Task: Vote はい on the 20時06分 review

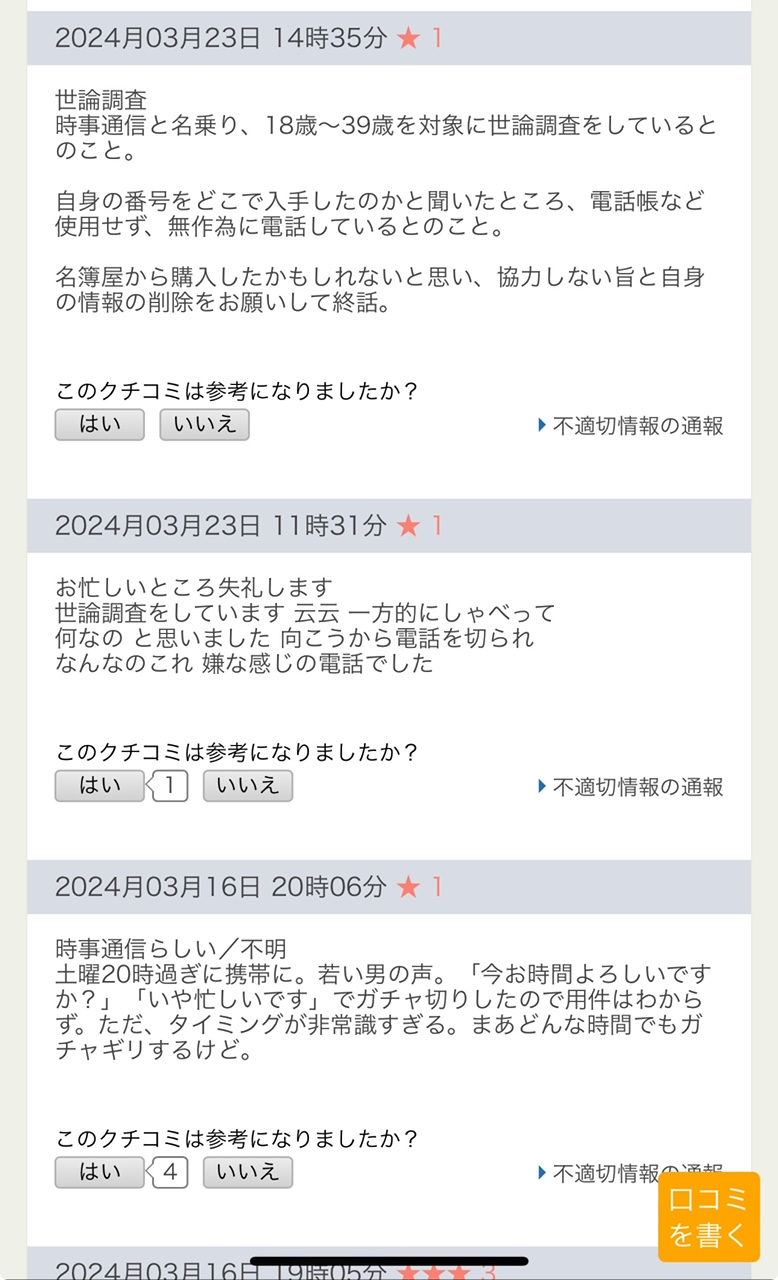Action: tap(99, 1172)
